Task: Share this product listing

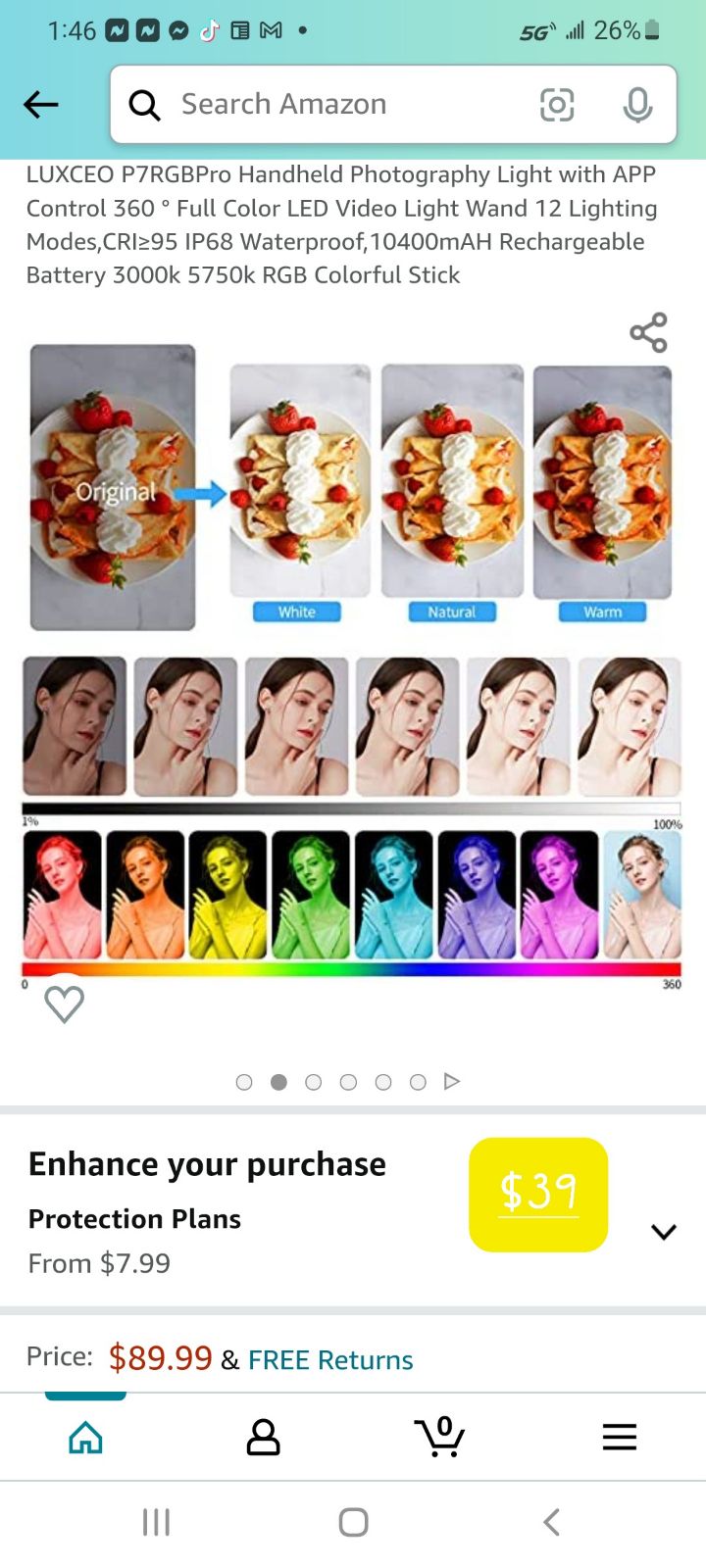Action: 648,333
